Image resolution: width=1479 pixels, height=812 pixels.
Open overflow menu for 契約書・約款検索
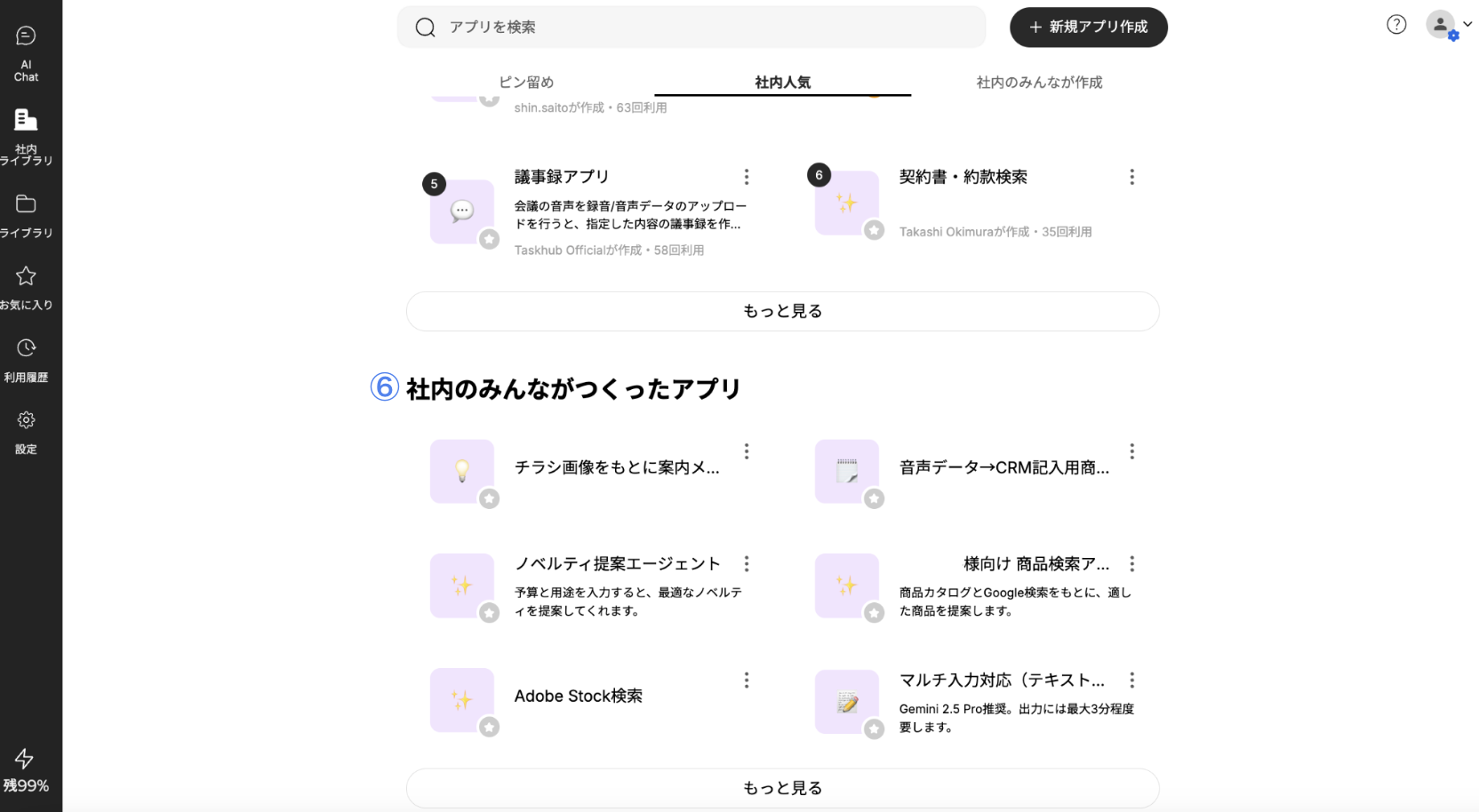(x=1131, y=177)
